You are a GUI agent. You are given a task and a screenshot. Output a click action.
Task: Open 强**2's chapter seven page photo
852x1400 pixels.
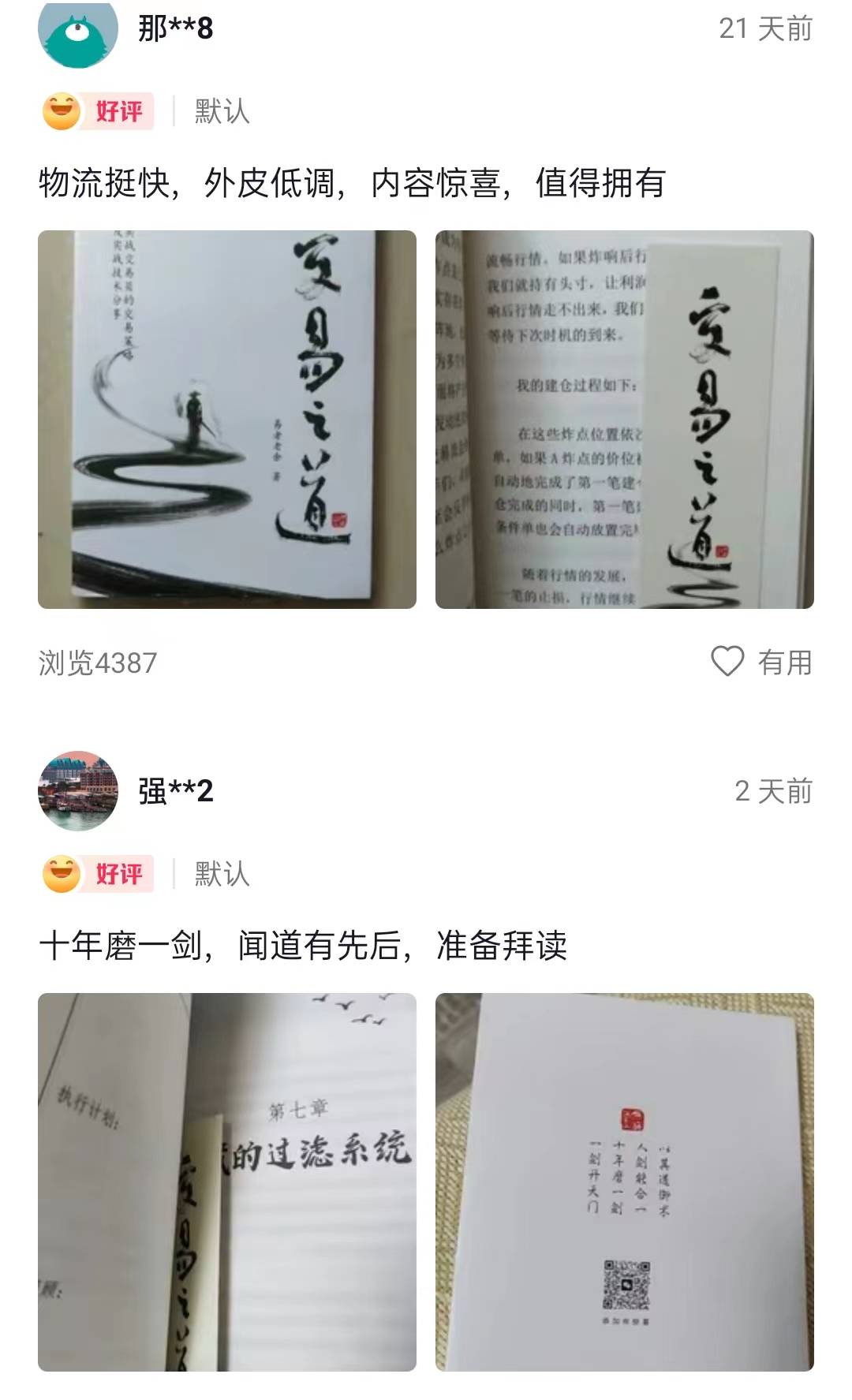[227, 1181]
